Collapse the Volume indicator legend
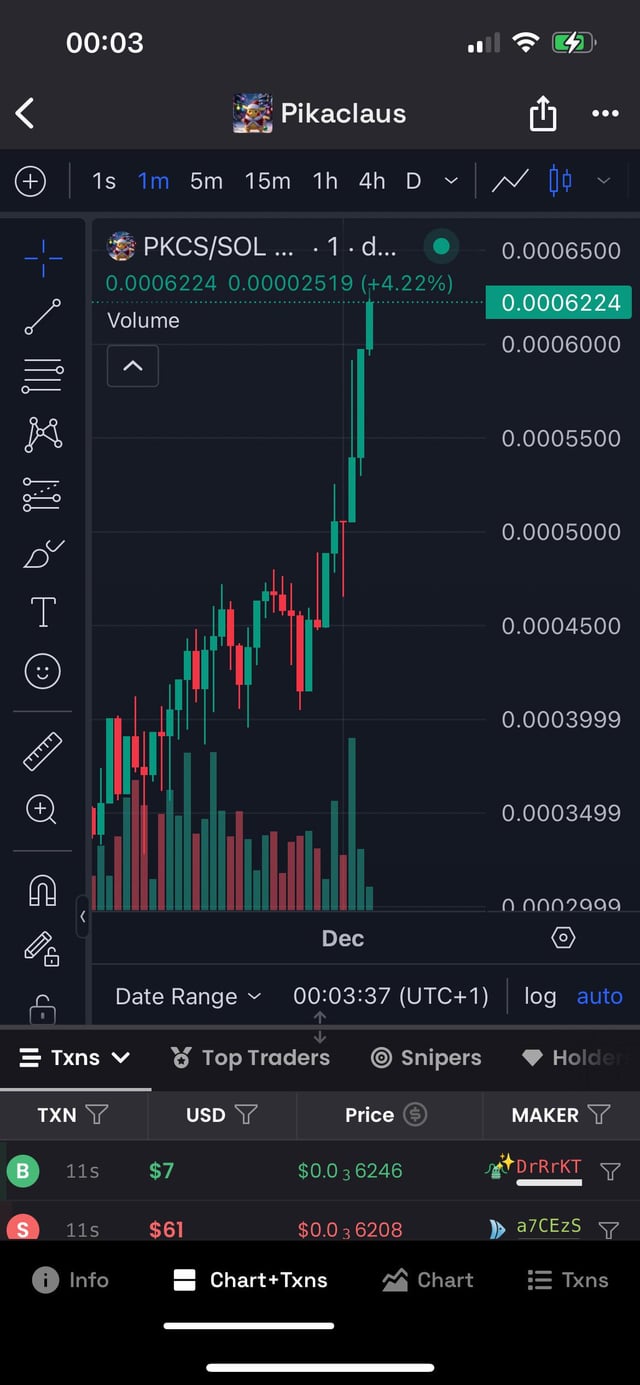 (133, 366)
